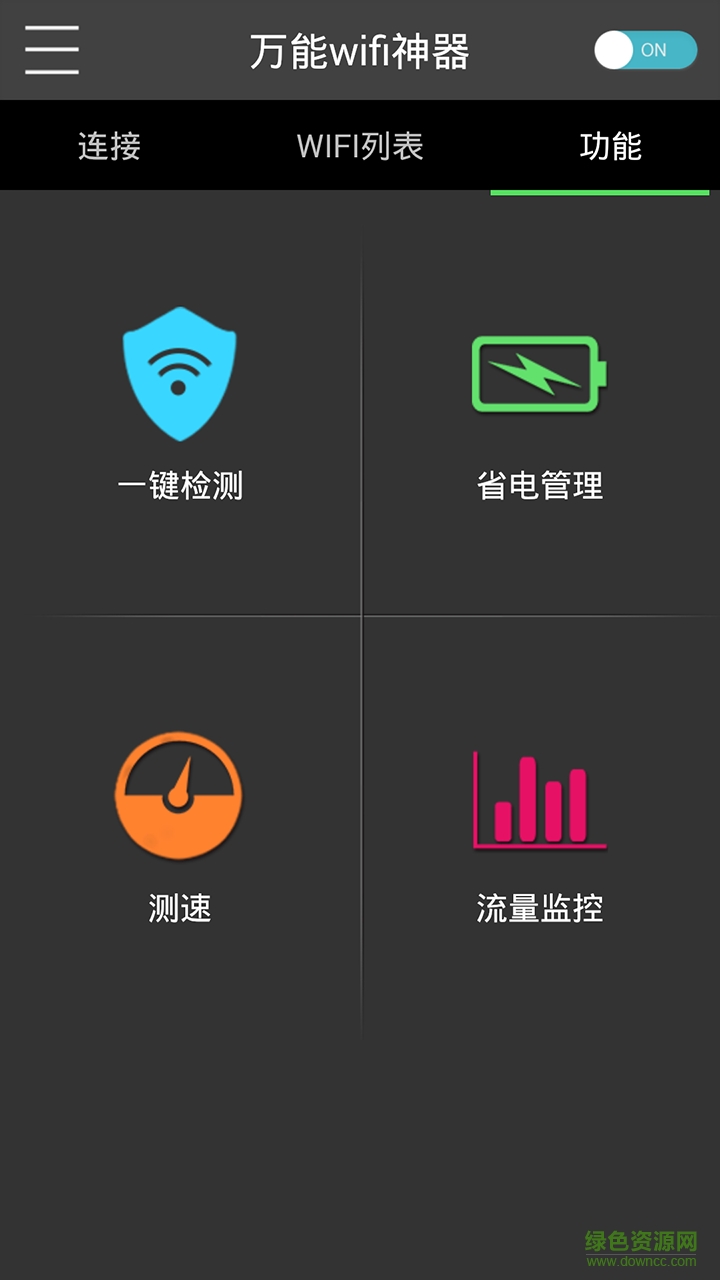Tap the 测速 text label
Screen dimensions: 720x1280
pyautogui.click(x=178, y=909)
